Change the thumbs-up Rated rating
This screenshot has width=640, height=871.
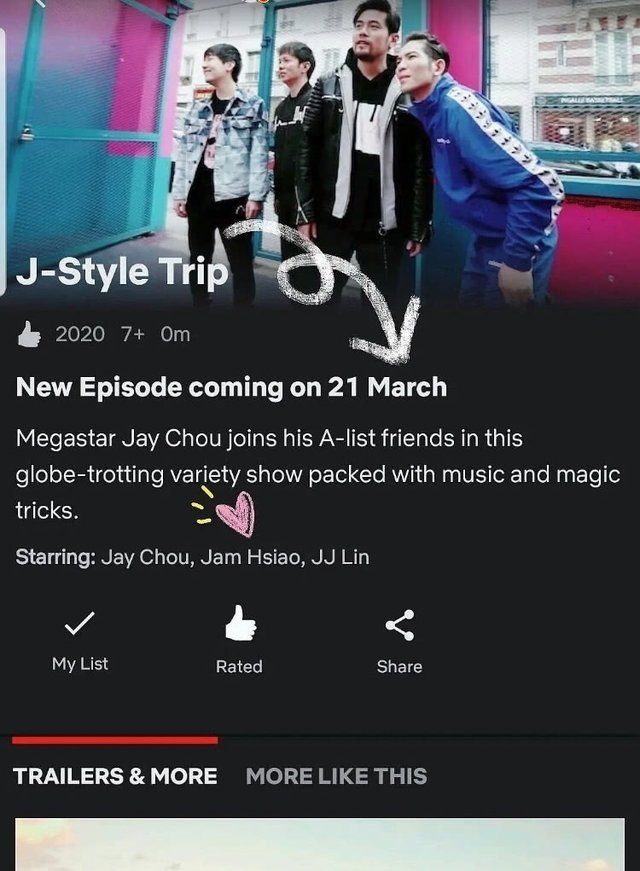pyautogui.click(x=239, y=638)
